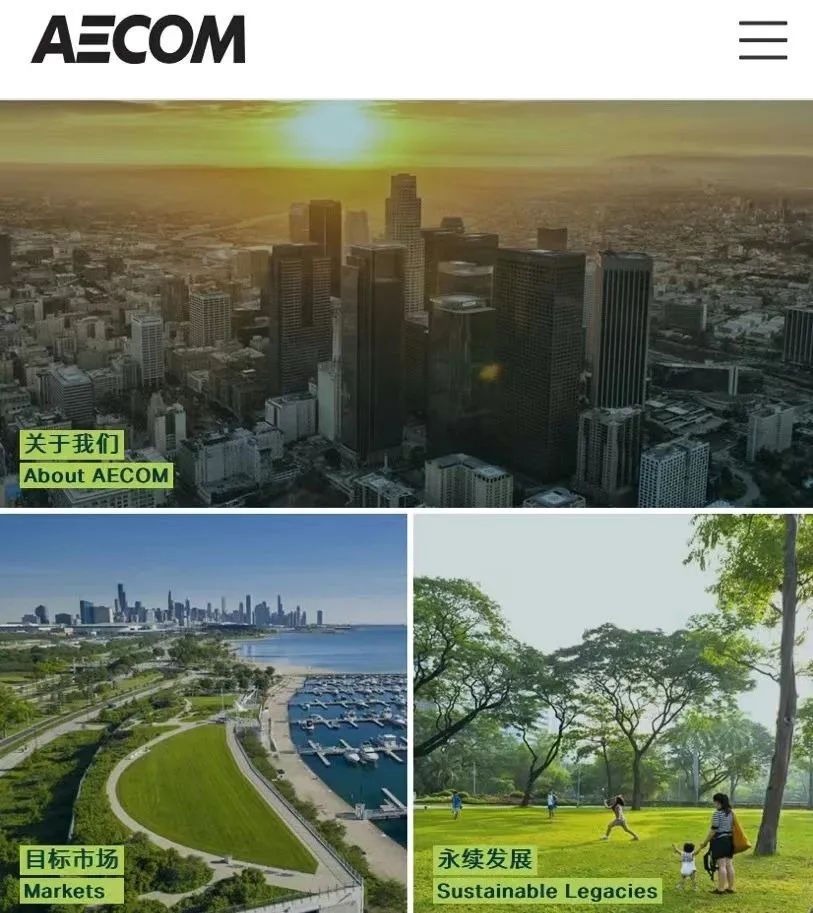Open the Markets tile

tap(203, 712)
